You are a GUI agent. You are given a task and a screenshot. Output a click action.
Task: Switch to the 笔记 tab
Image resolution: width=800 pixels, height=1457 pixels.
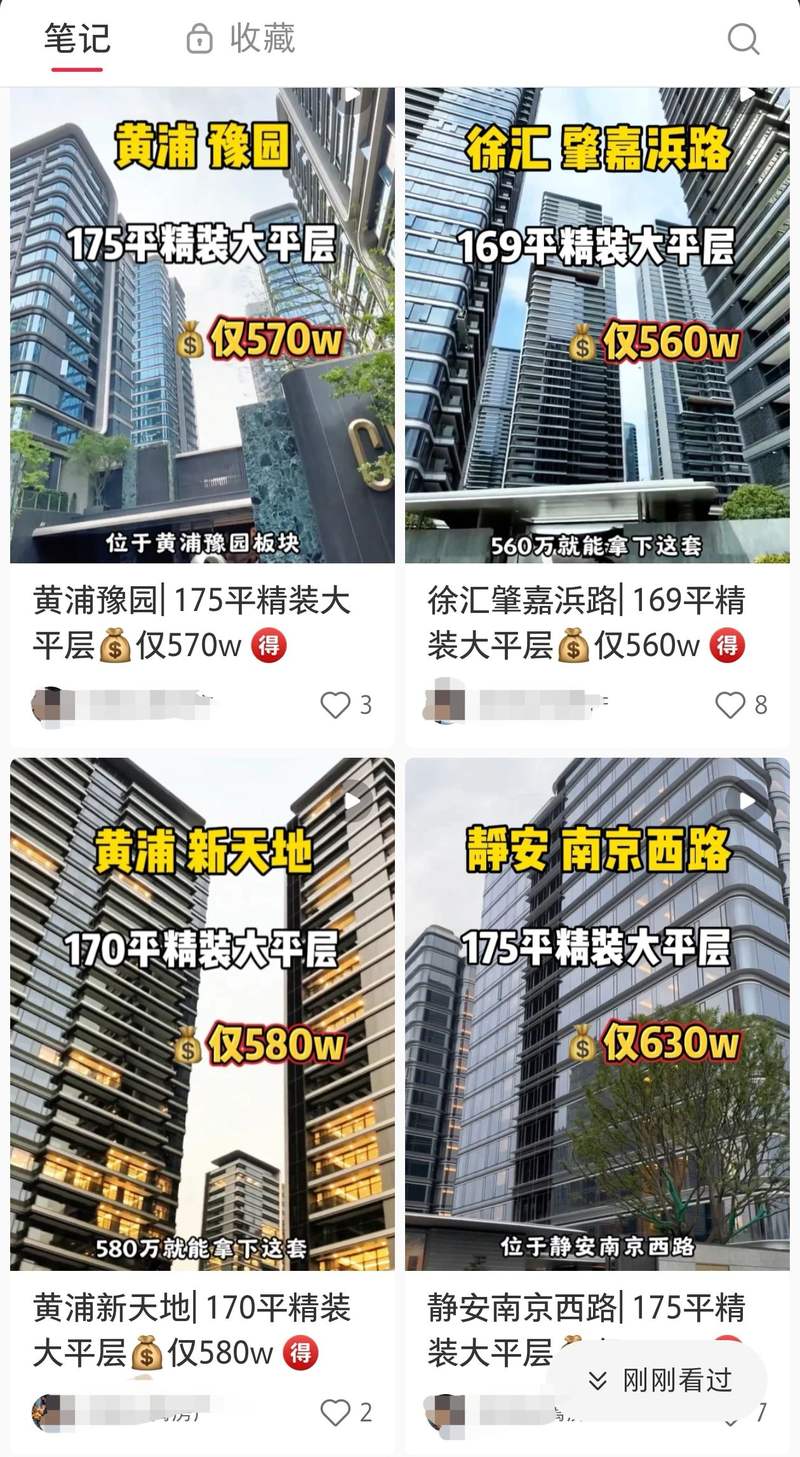click(x=77, y=40)
